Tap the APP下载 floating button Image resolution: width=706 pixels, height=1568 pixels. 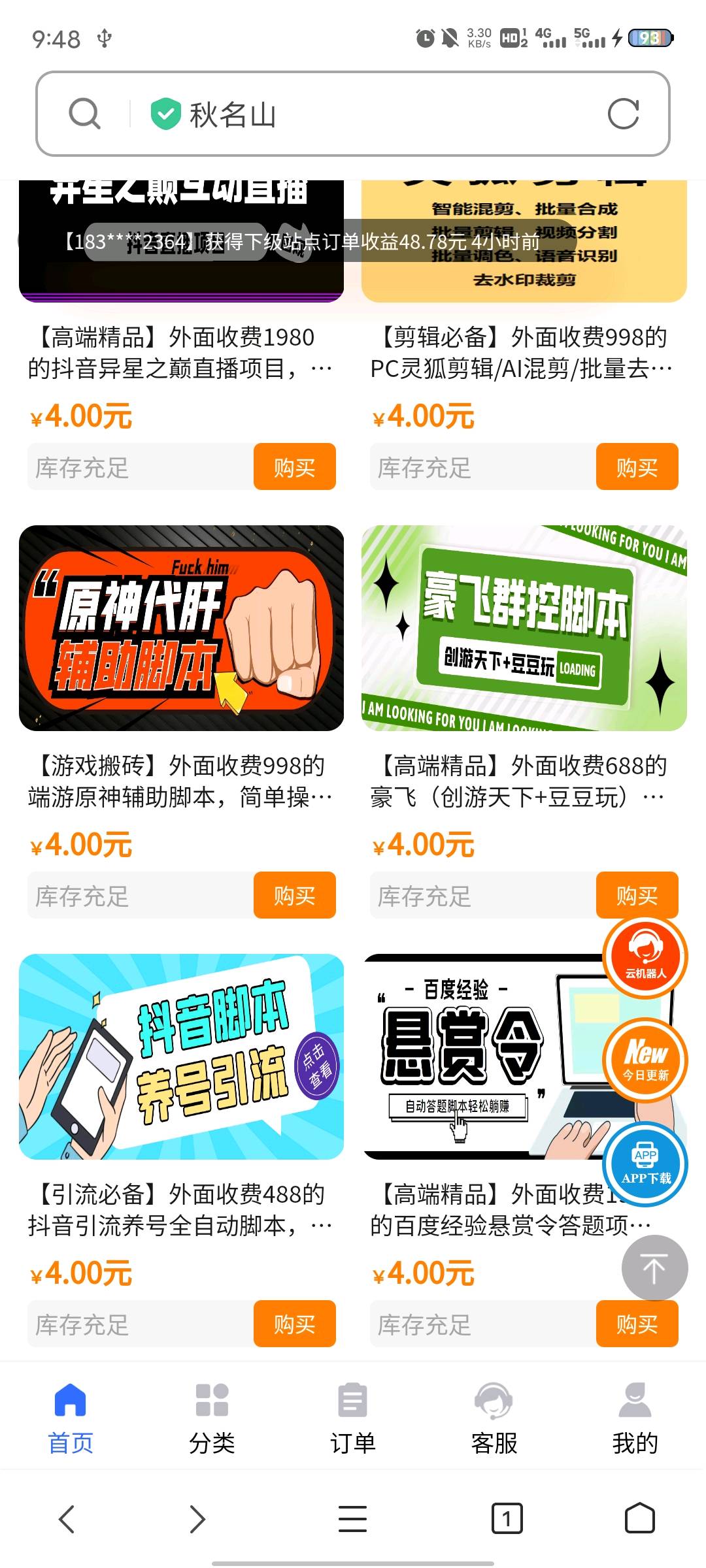point(645,1164)
